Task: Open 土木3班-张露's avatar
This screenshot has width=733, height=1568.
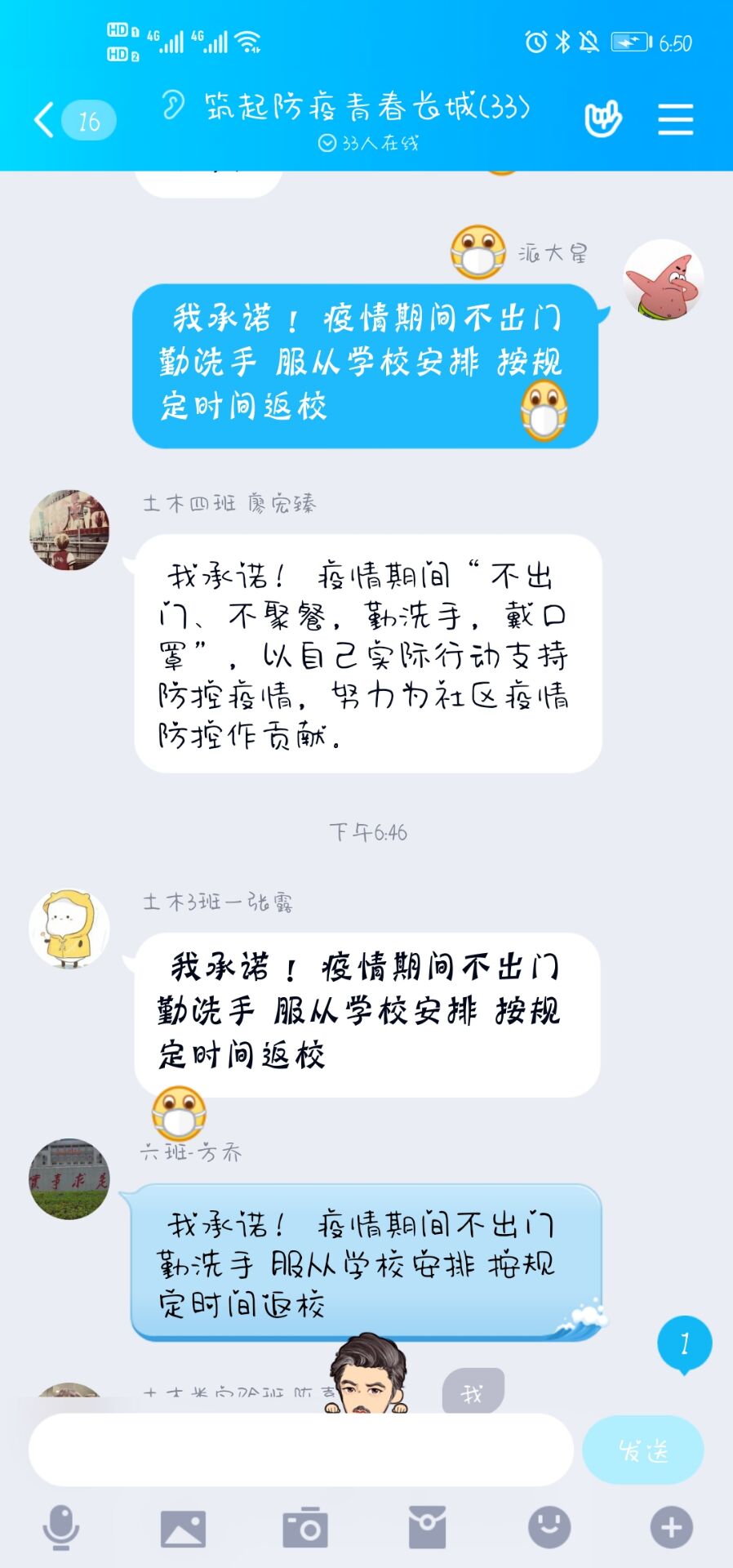Action: point(69,929)
